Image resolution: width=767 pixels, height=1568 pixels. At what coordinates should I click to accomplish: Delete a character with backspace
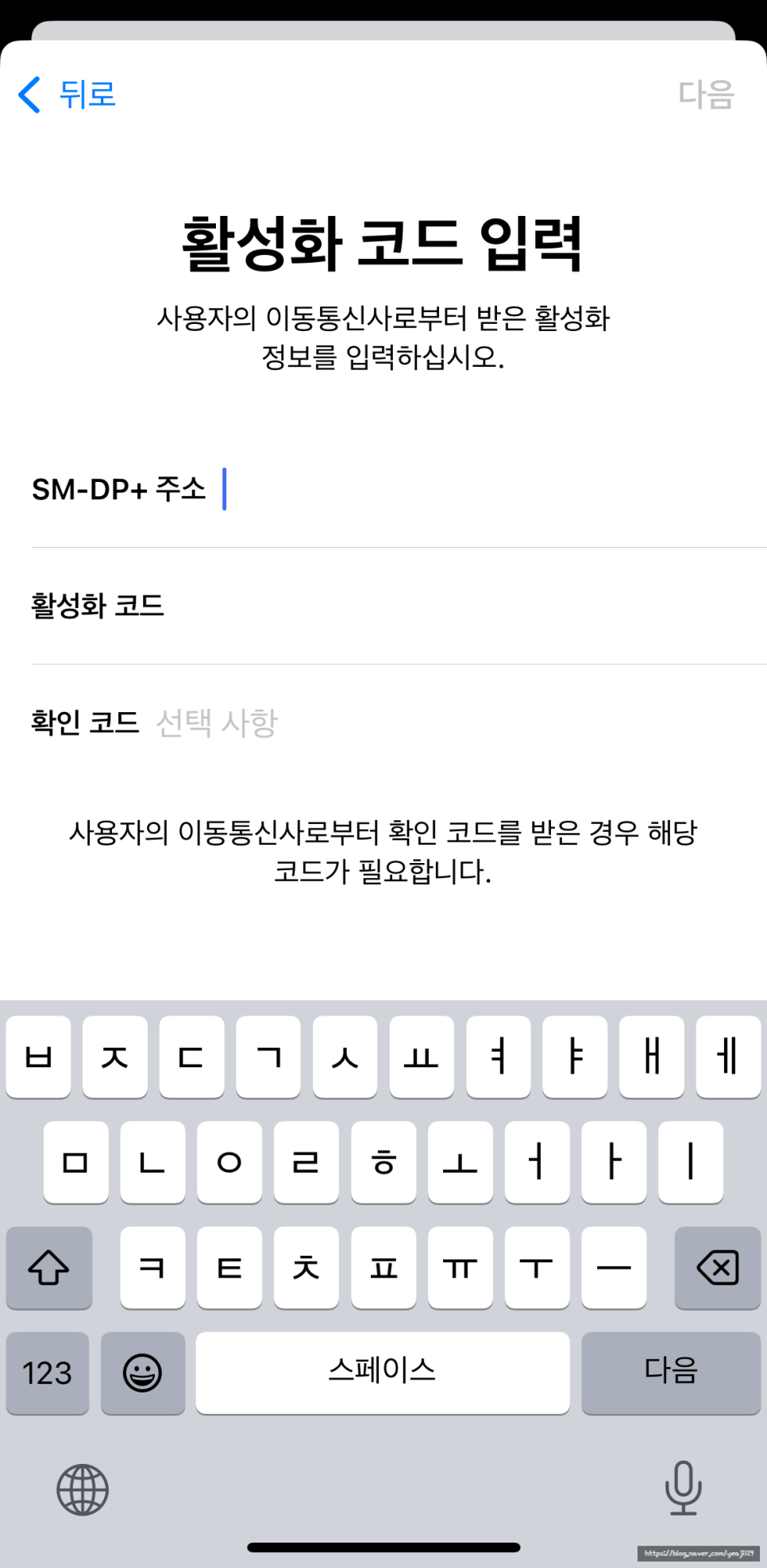coord(717,1267)
